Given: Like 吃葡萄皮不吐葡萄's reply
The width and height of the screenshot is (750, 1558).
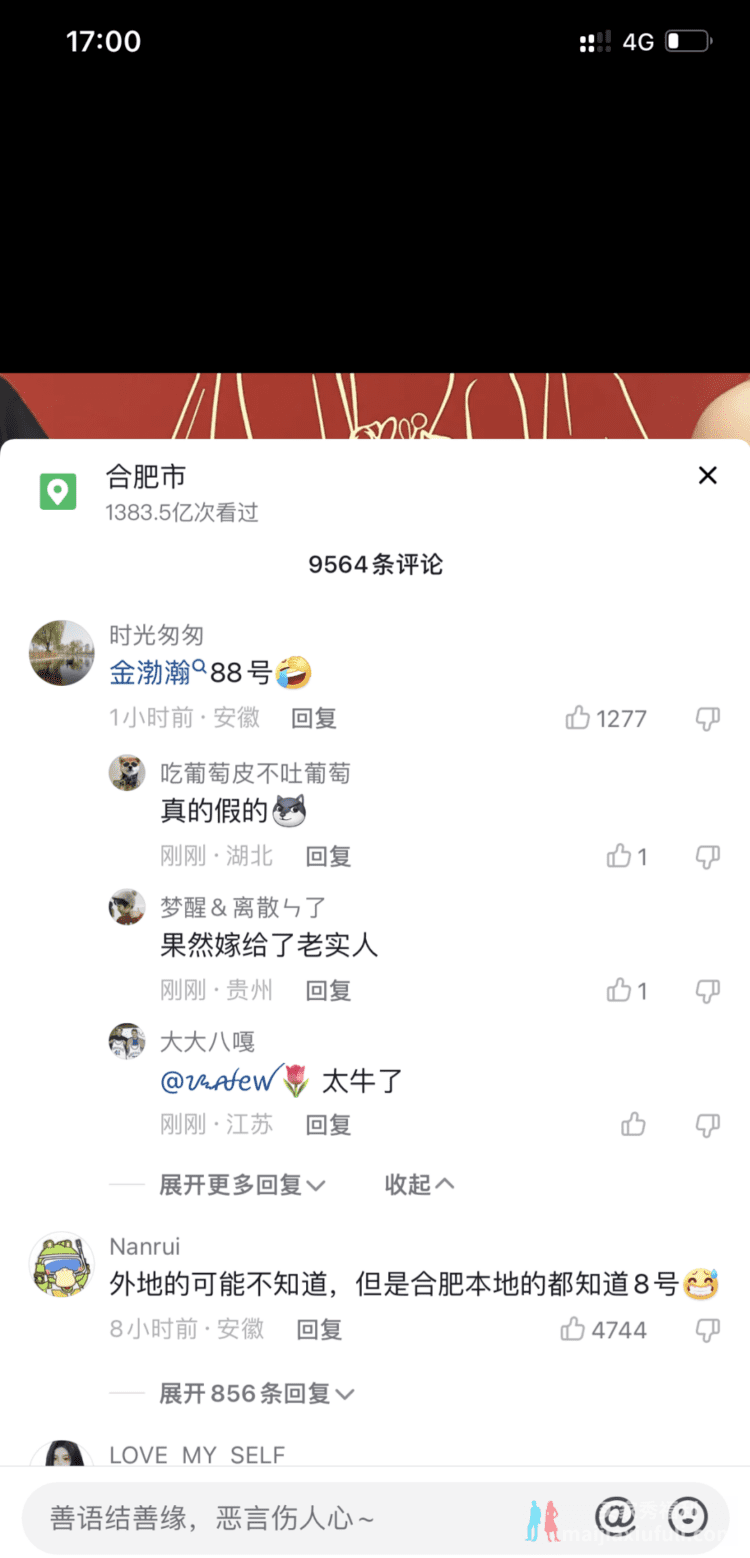Looking at the screenshot, I should click(x=619, y=856).
